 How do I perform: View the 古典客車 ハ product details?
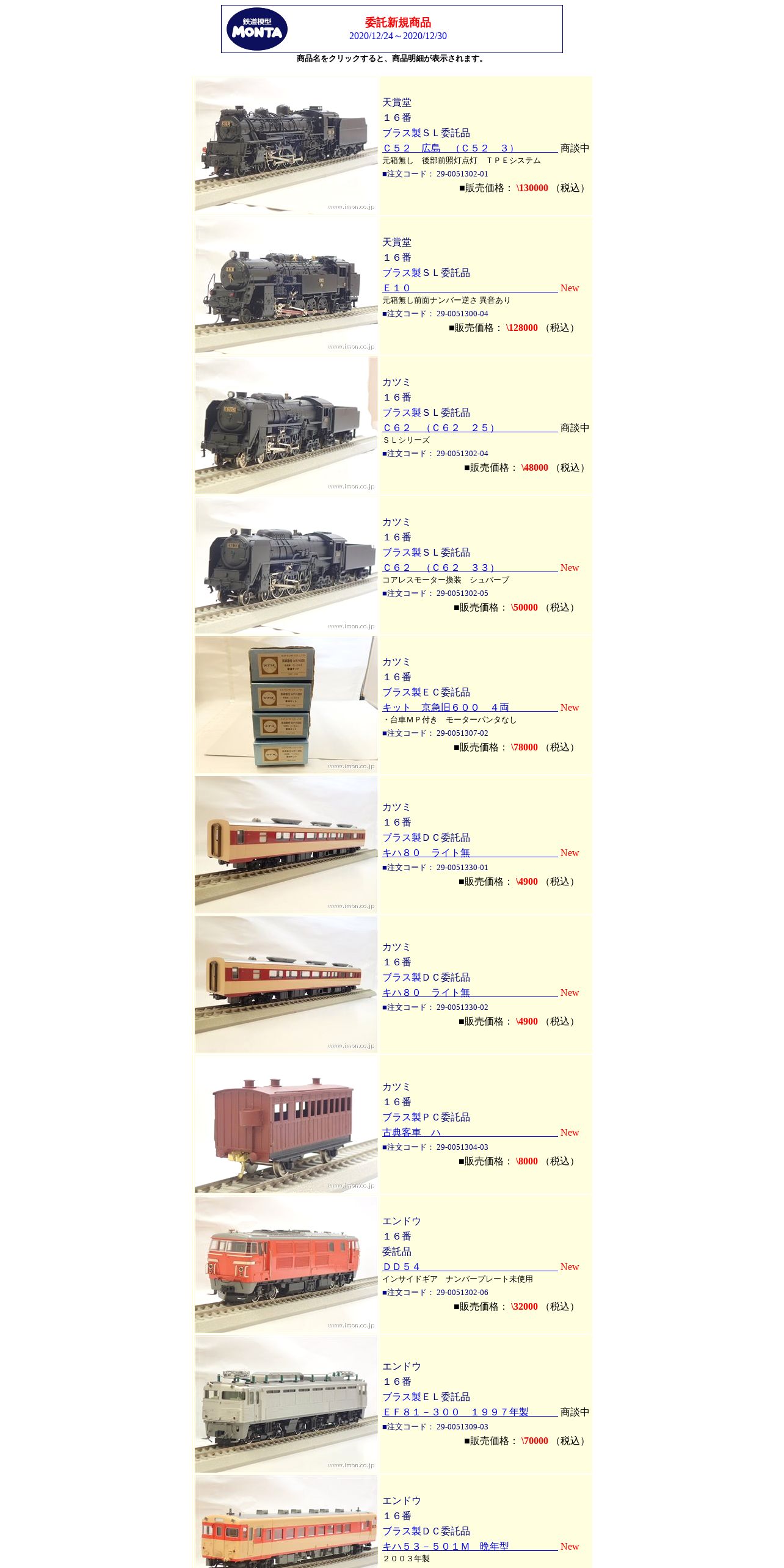pos(412,1133)
